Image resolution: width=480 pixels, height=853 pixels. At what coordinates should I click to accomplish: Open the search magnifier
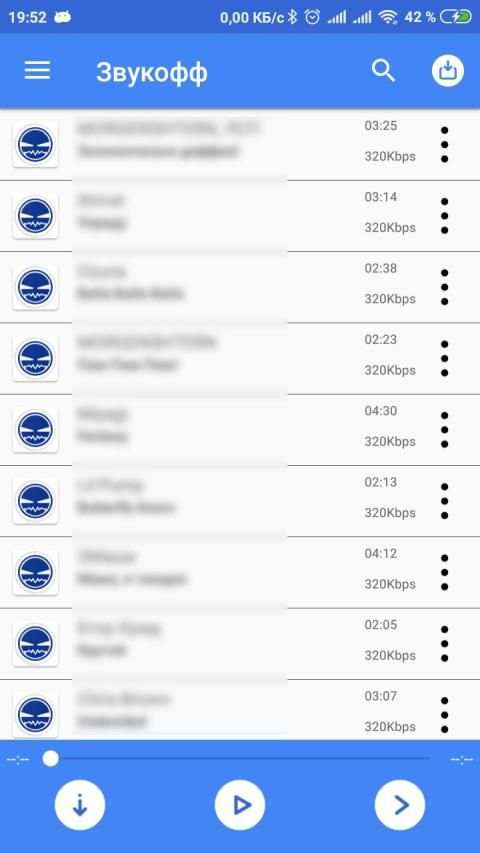coord(384,71)
